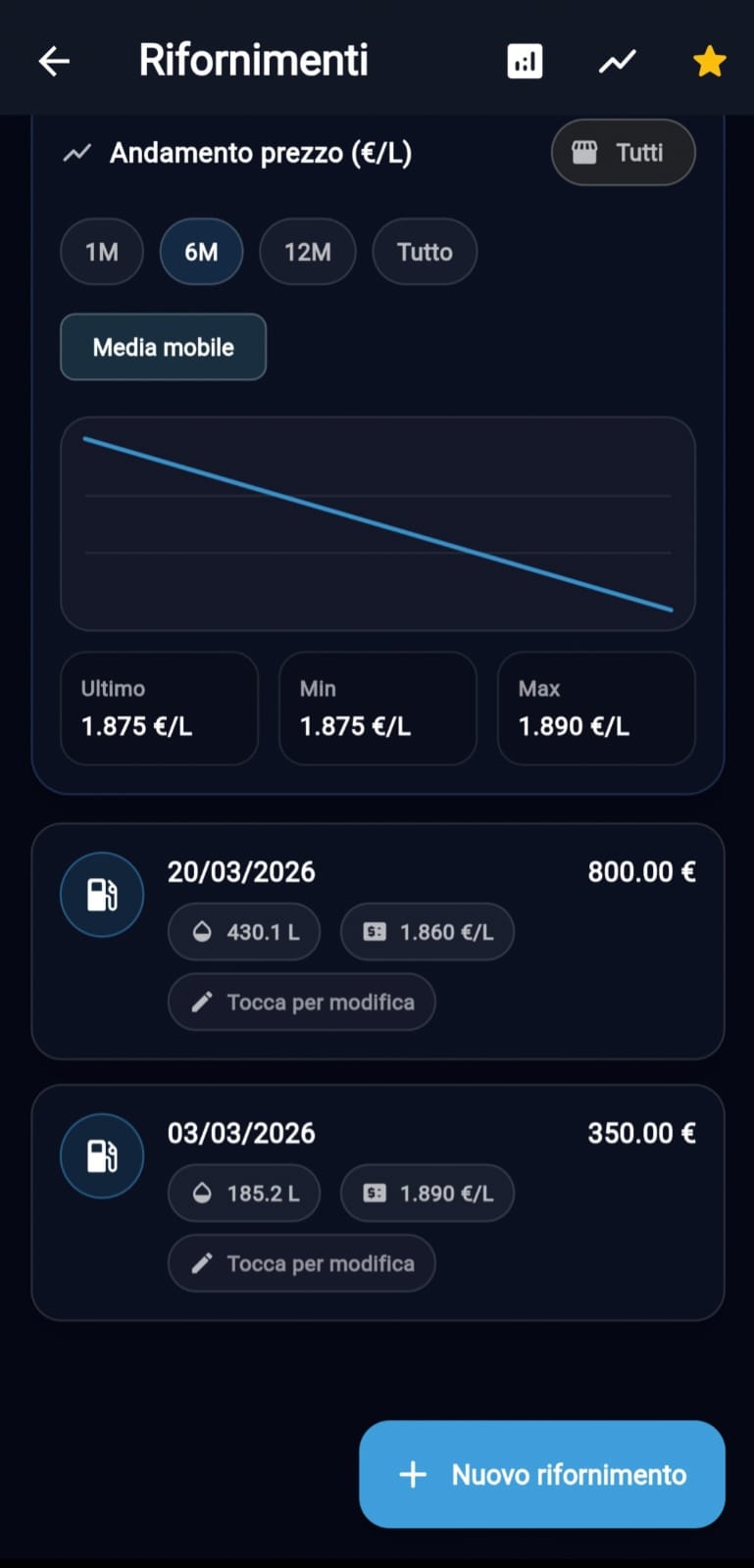
Task: Open the Tutti station filter
Action: (x=623, y=153)
